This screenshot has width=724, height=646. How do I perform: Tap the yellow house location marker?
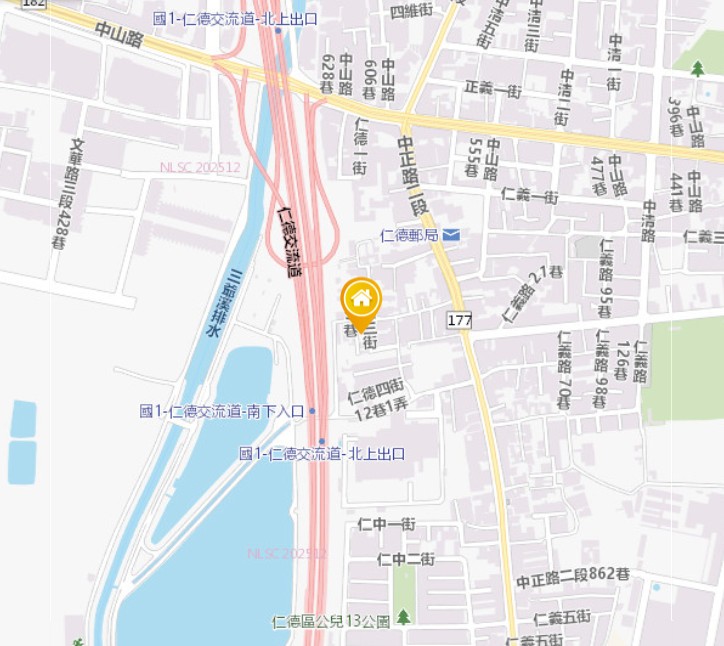[x=361, y=299]
